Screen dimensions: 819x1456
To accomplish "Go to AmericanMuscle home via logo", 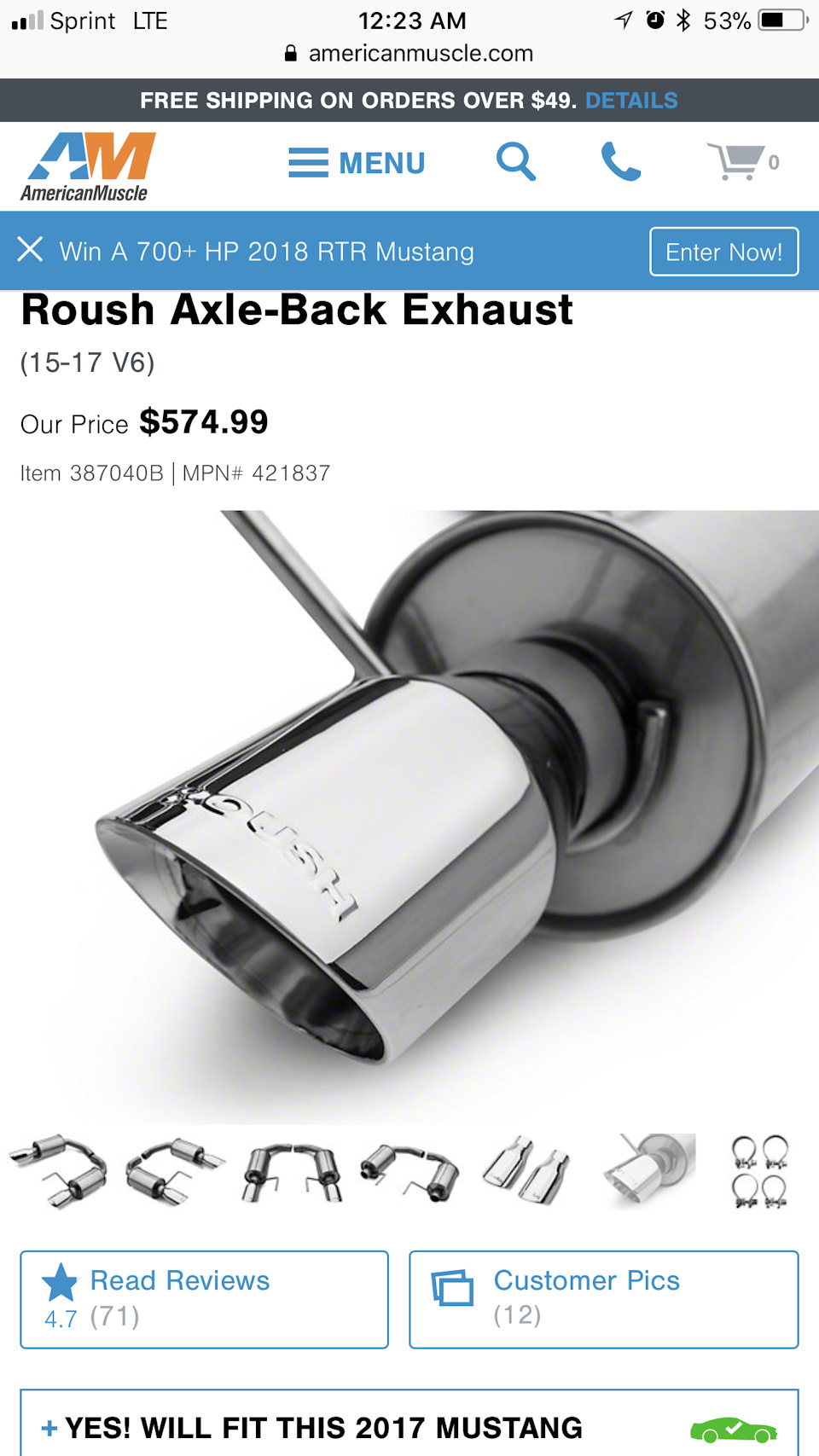I will click(88, 166).
